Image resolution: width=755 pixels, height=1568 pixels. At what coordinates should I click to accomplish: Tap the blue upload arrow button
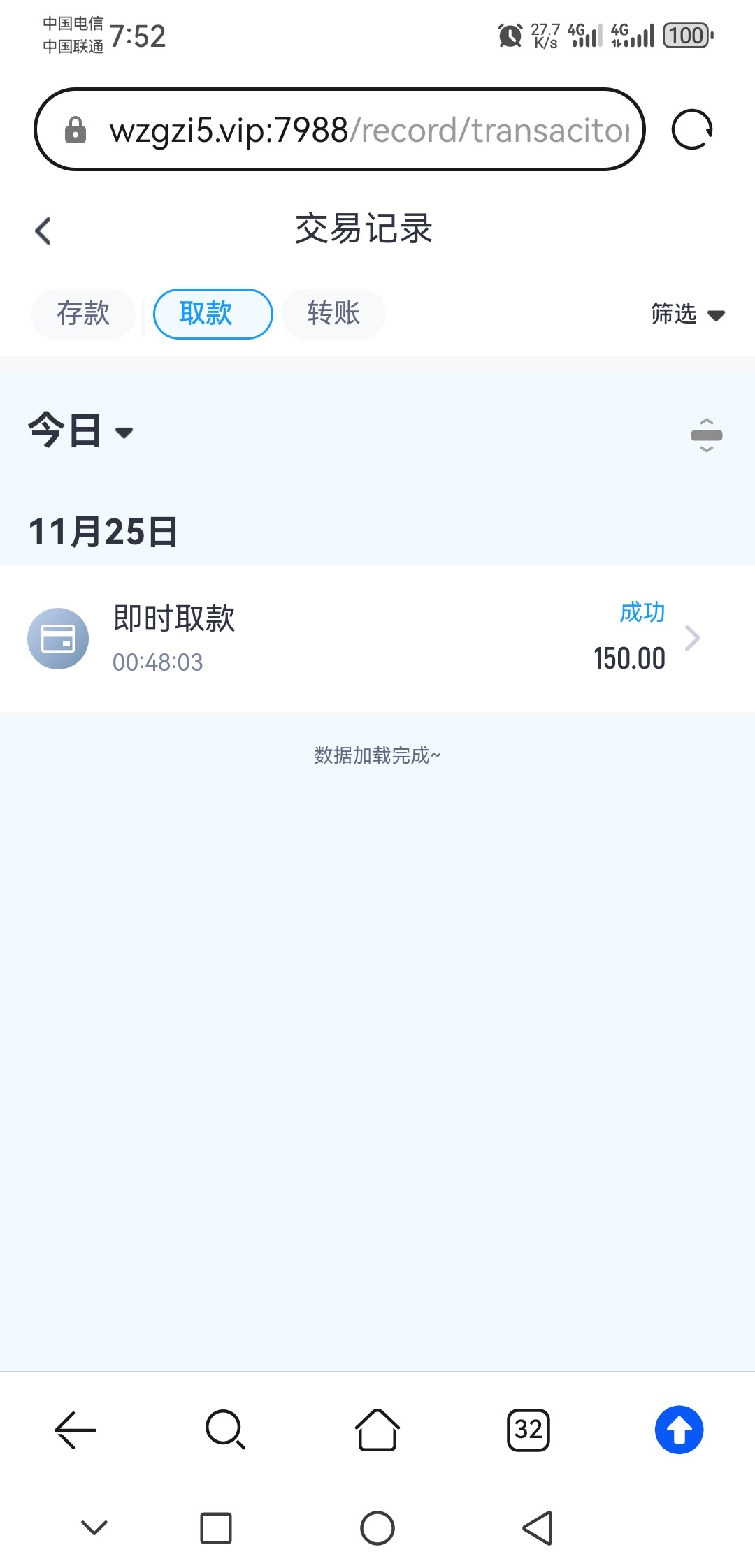679,1430
